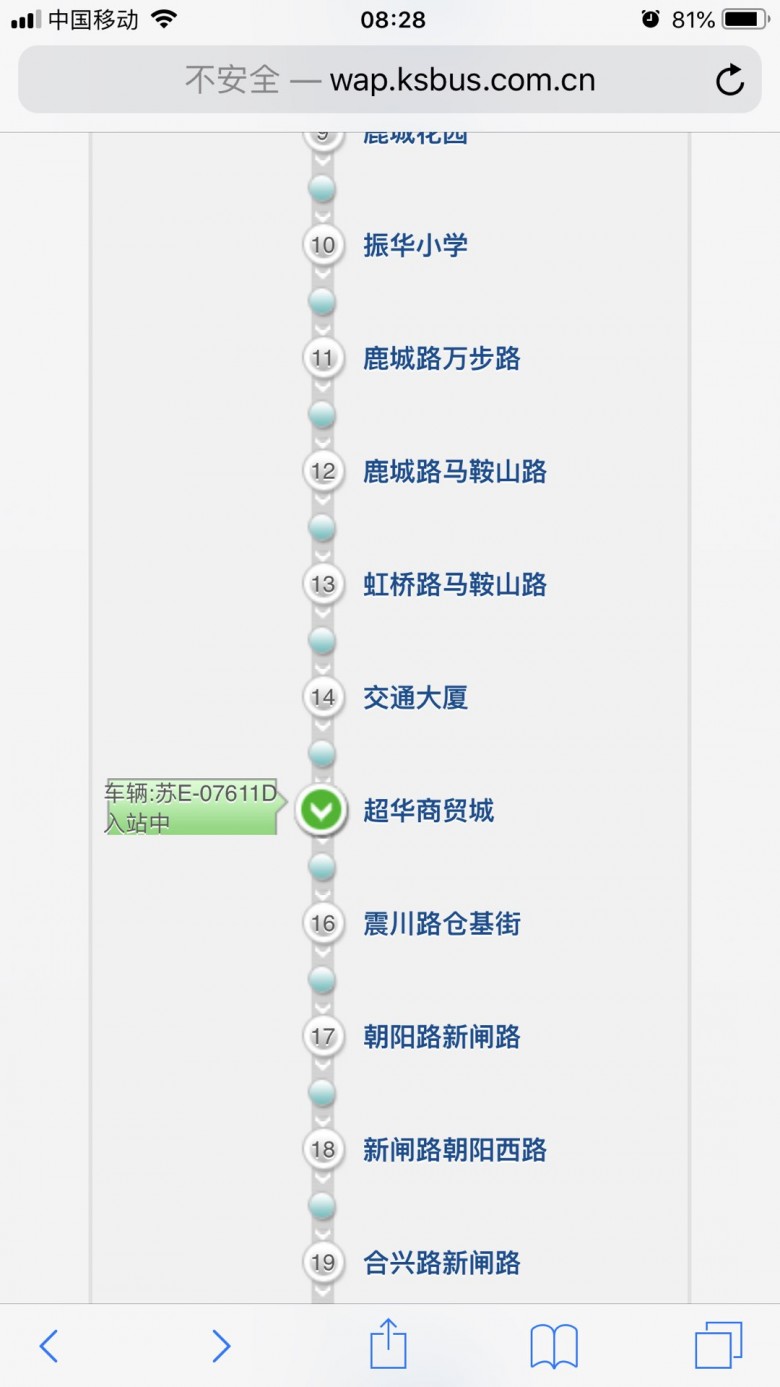Tap the wap.ksbus.com.cn address bar
This screenshot has width=780, height=1387.
point(390,80)
